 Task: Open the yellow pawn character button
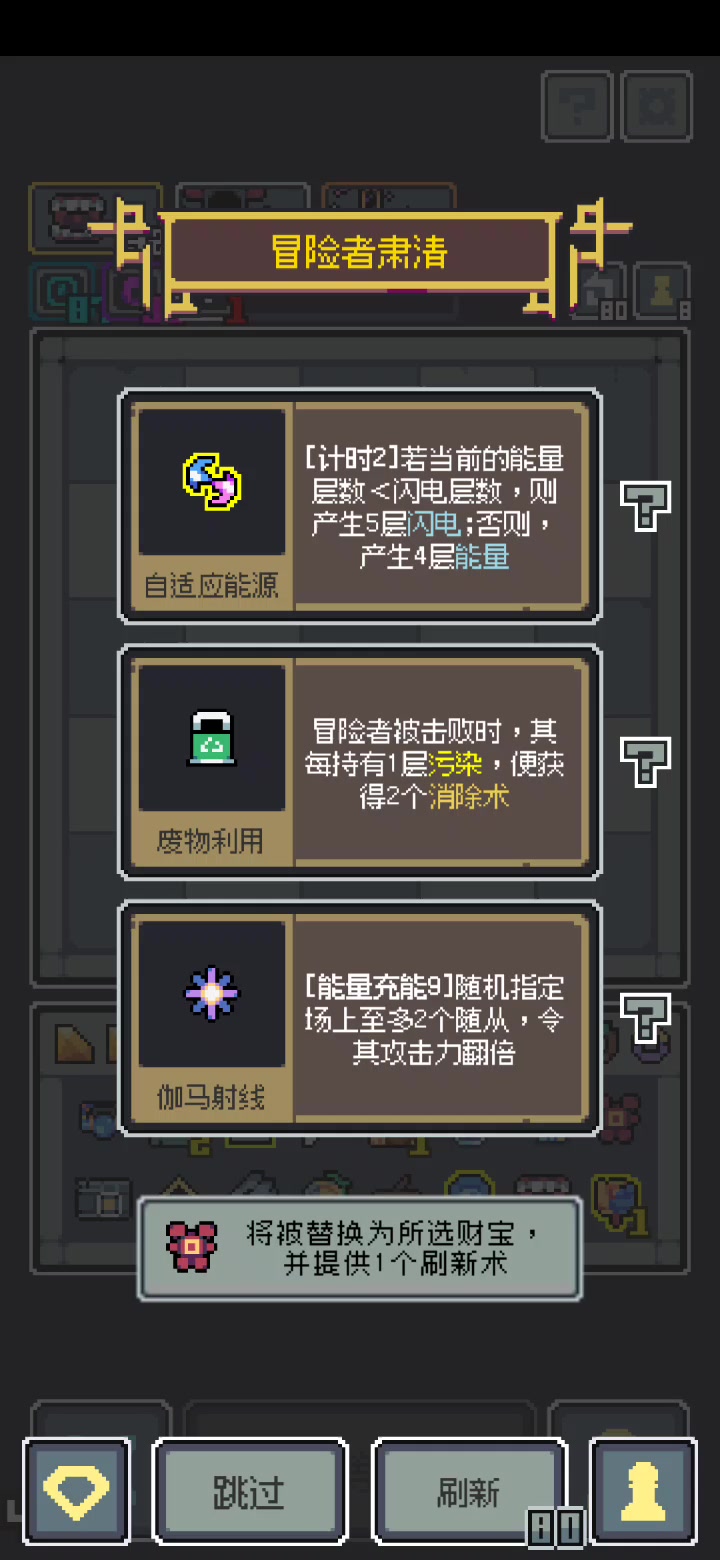point(643,1492)
